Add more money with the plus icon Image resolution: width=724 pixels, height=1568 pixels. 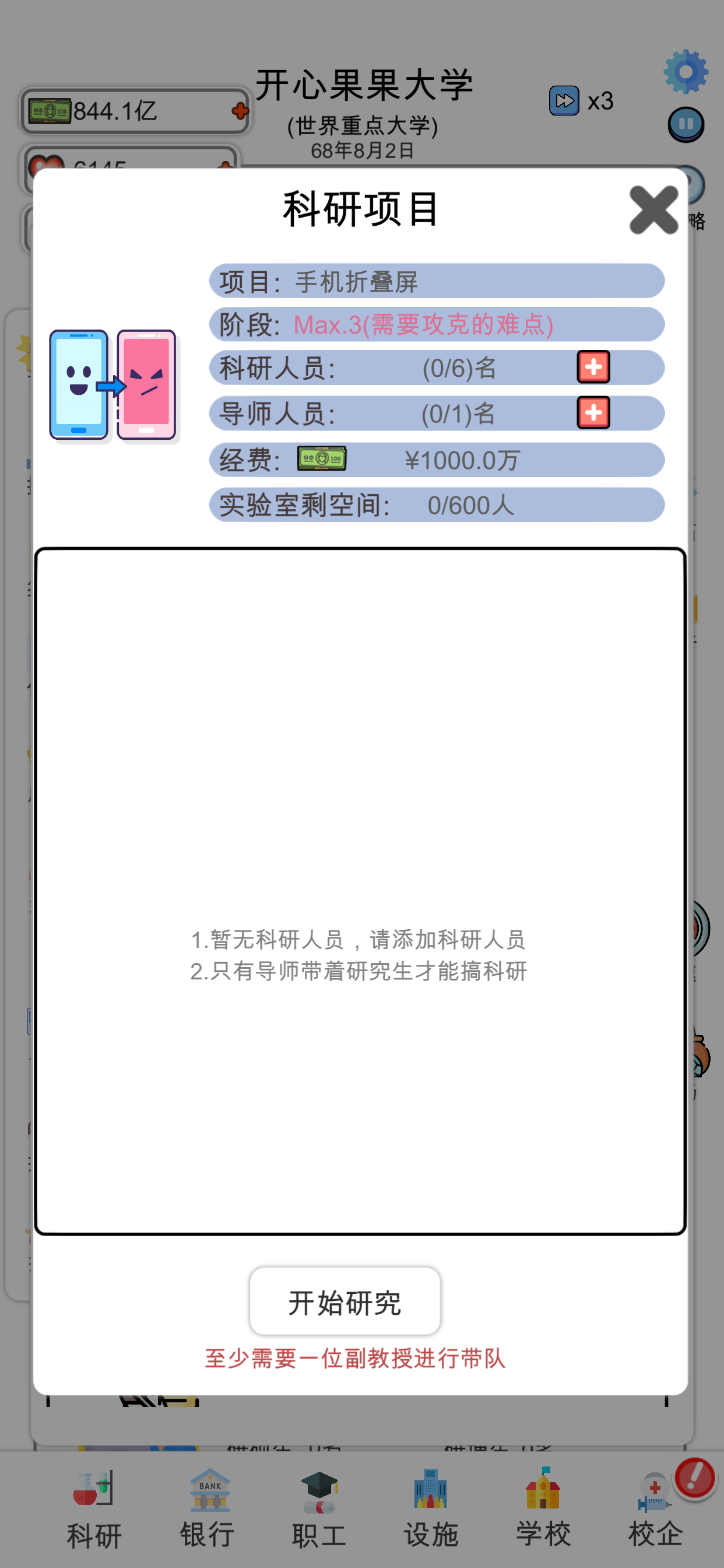tap(240, 111)
